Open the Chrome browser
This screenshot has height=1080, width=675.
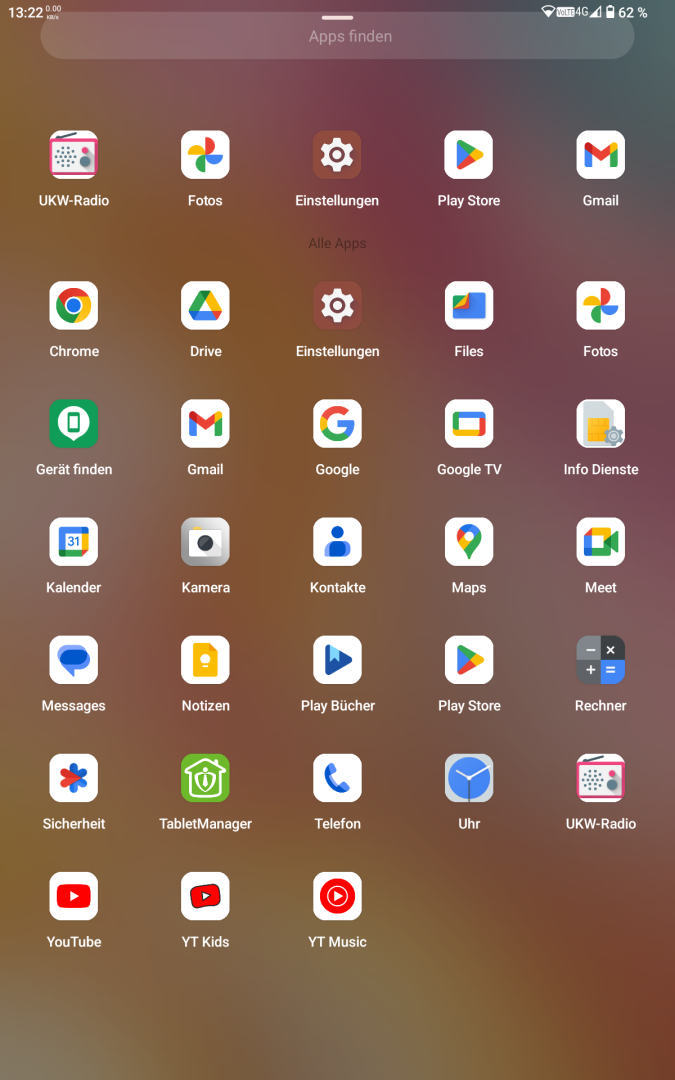(x=74, y=305)
